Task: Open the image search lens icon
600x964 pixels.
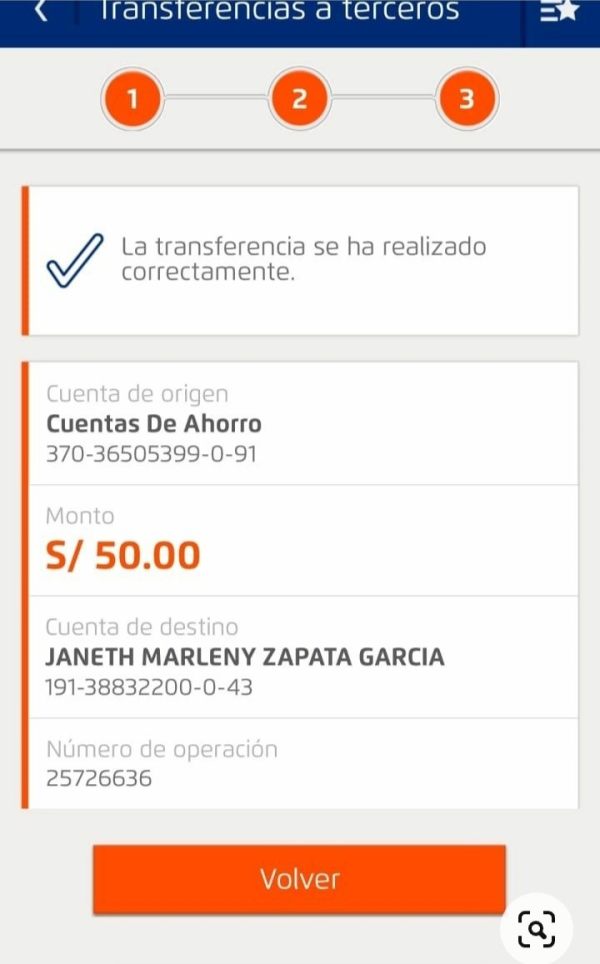Action: 536,929
